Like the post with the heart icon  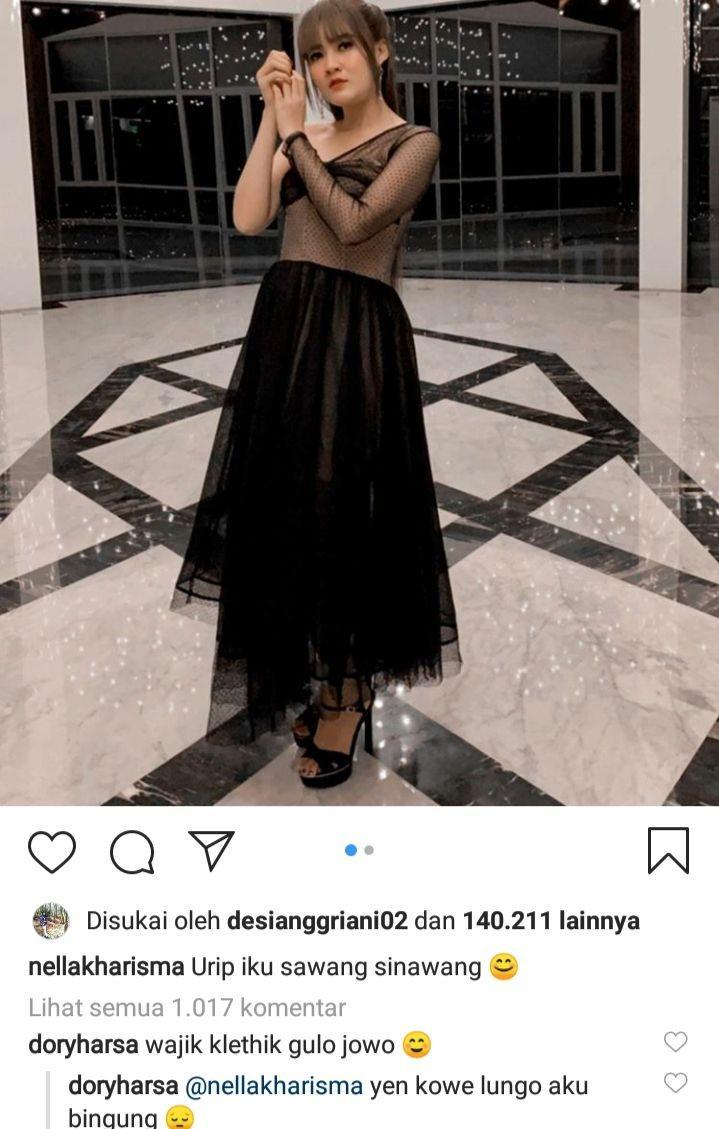[52, 851]
